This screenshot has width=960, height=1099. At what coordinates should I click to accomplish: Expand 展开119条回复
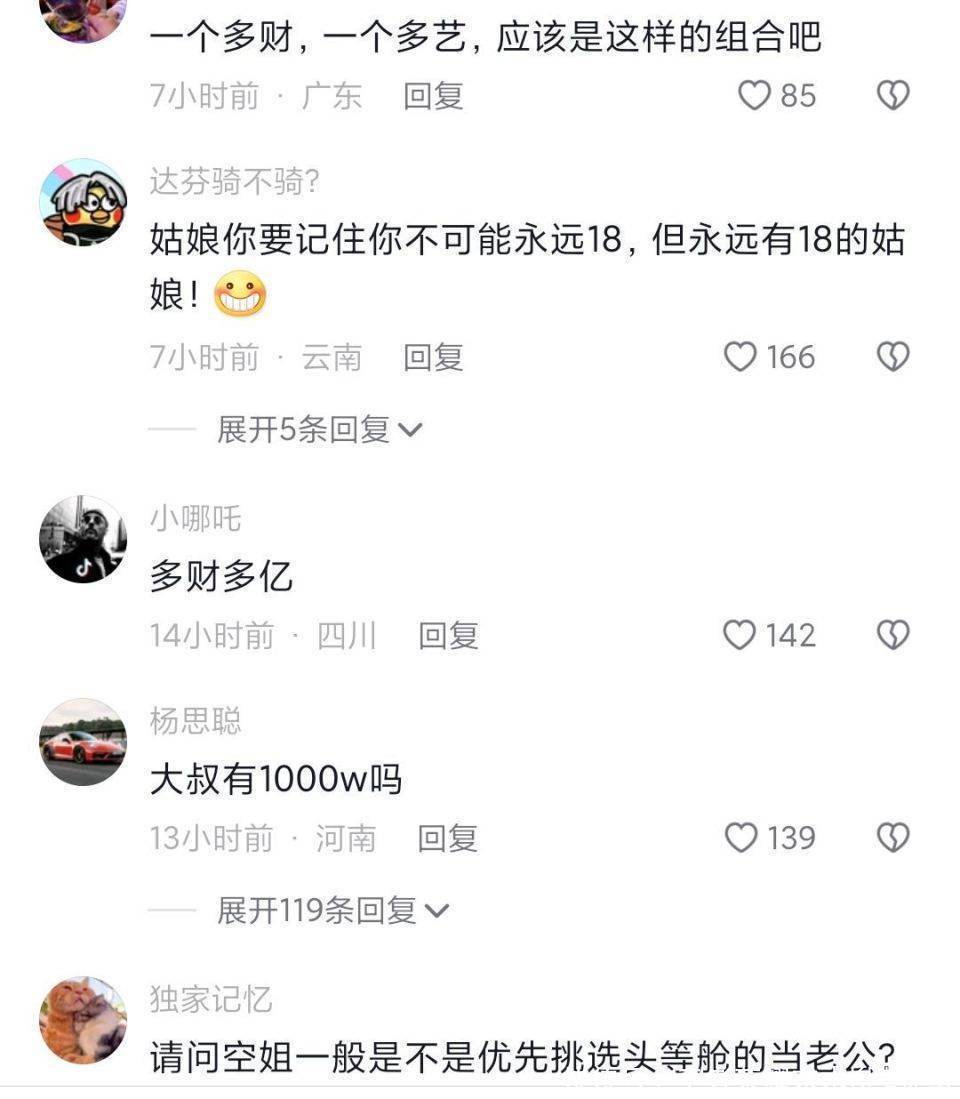[333, 910]
